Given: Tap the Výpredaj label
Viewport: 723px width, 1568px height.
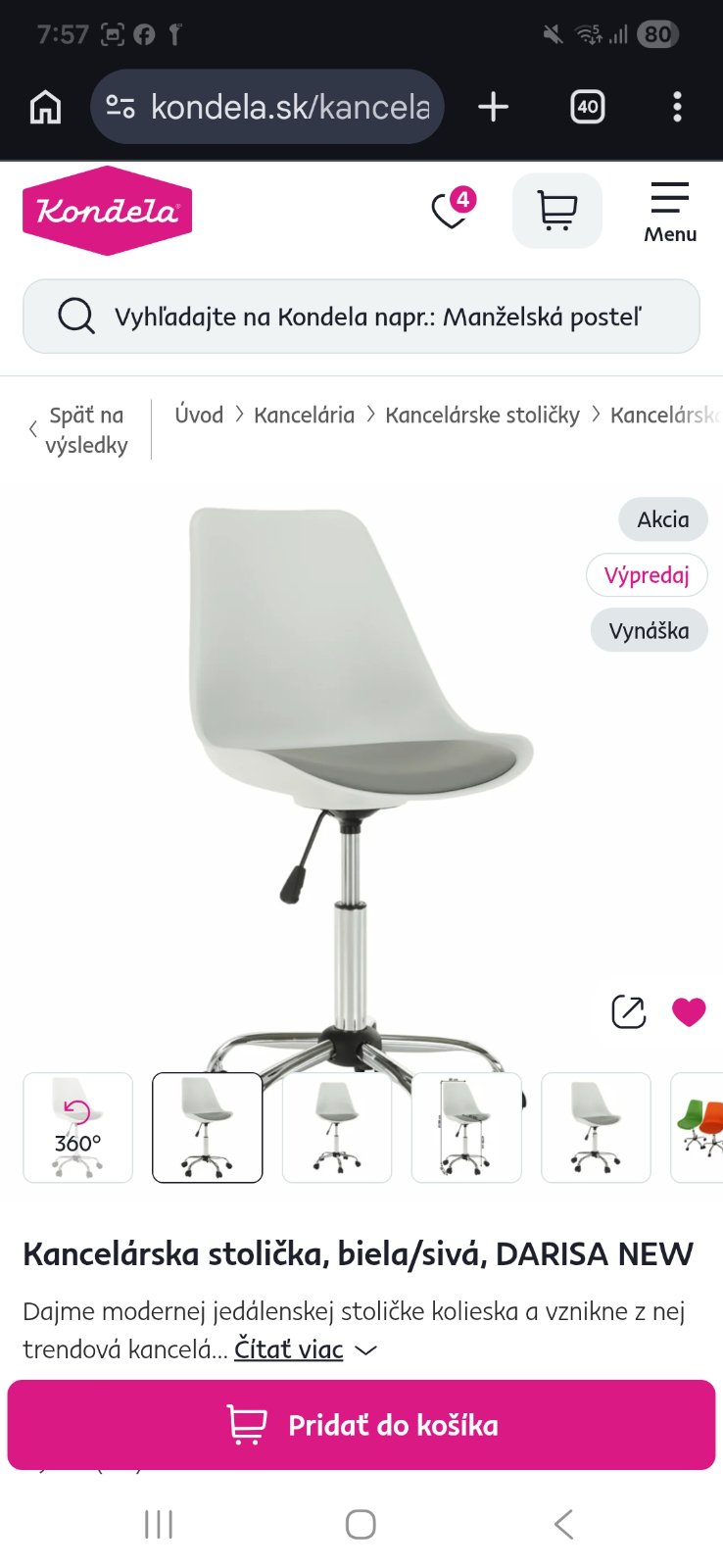Looking at the screenshot, I should point(647,575).
